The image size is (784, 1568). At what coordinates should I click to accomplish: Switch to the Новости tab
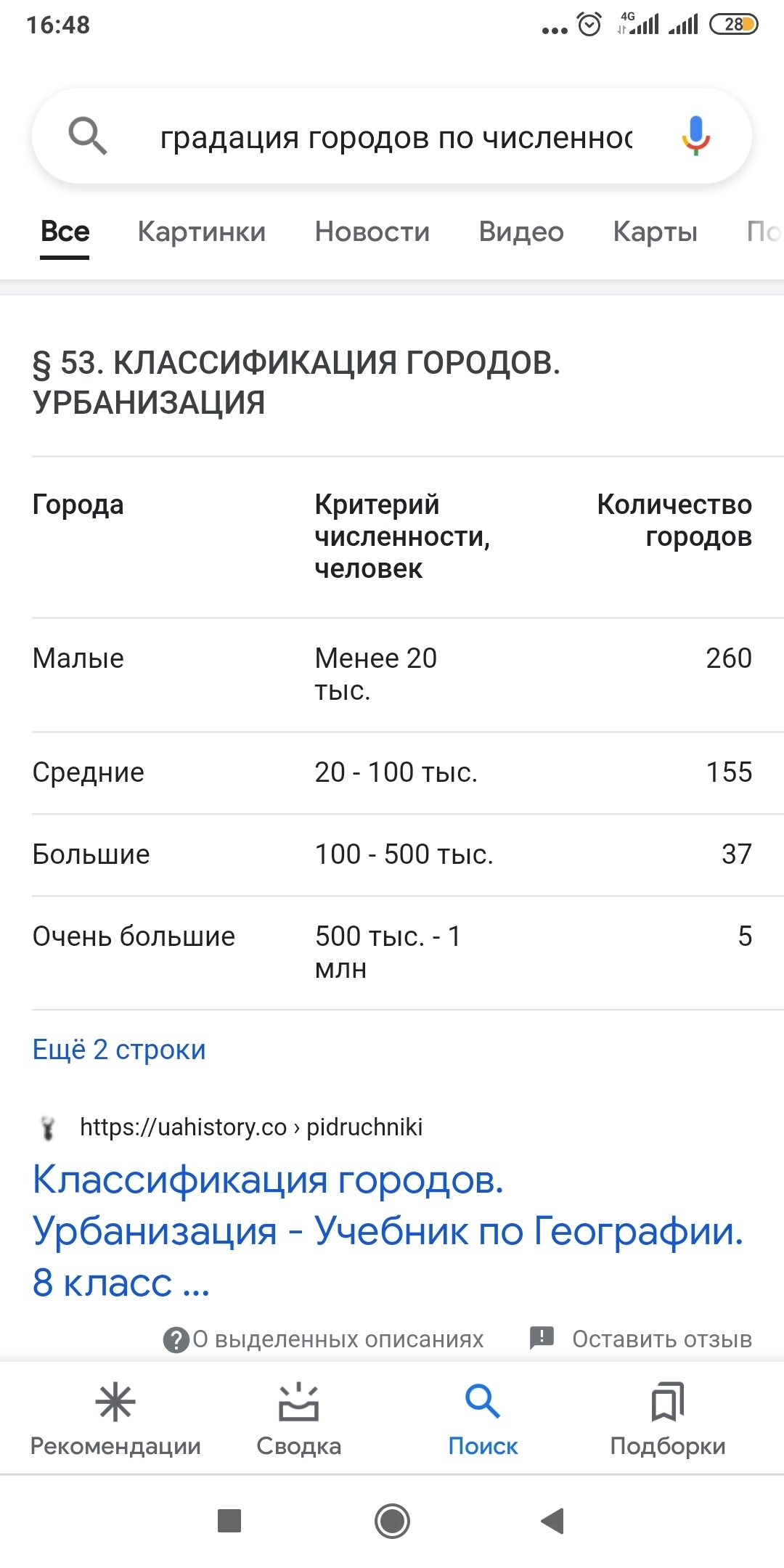tap(372, 232)
